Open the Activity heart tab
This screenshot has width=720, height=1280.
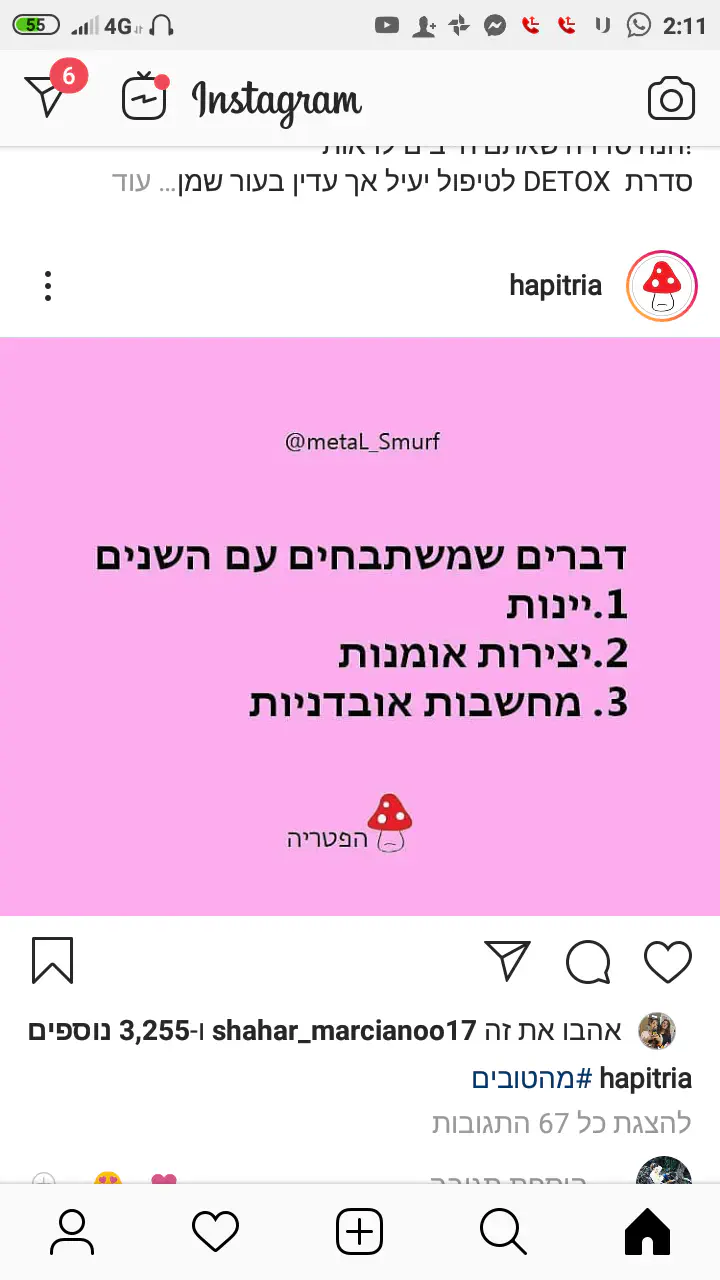[x=215, y=1231]
